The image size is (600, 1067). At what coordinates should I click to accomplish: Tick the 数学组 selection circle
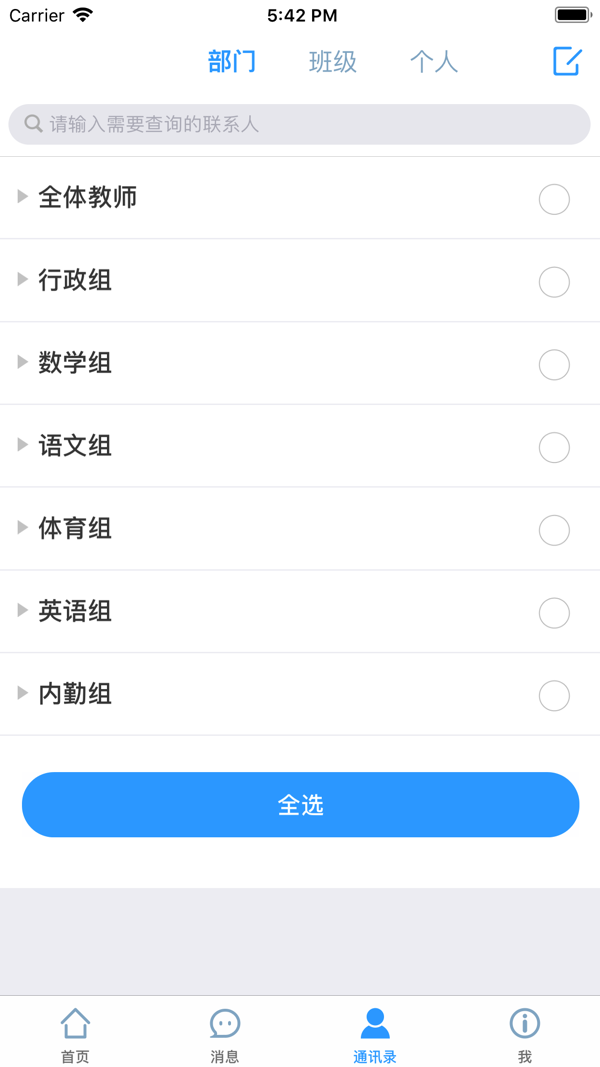(x=554, y=365)
